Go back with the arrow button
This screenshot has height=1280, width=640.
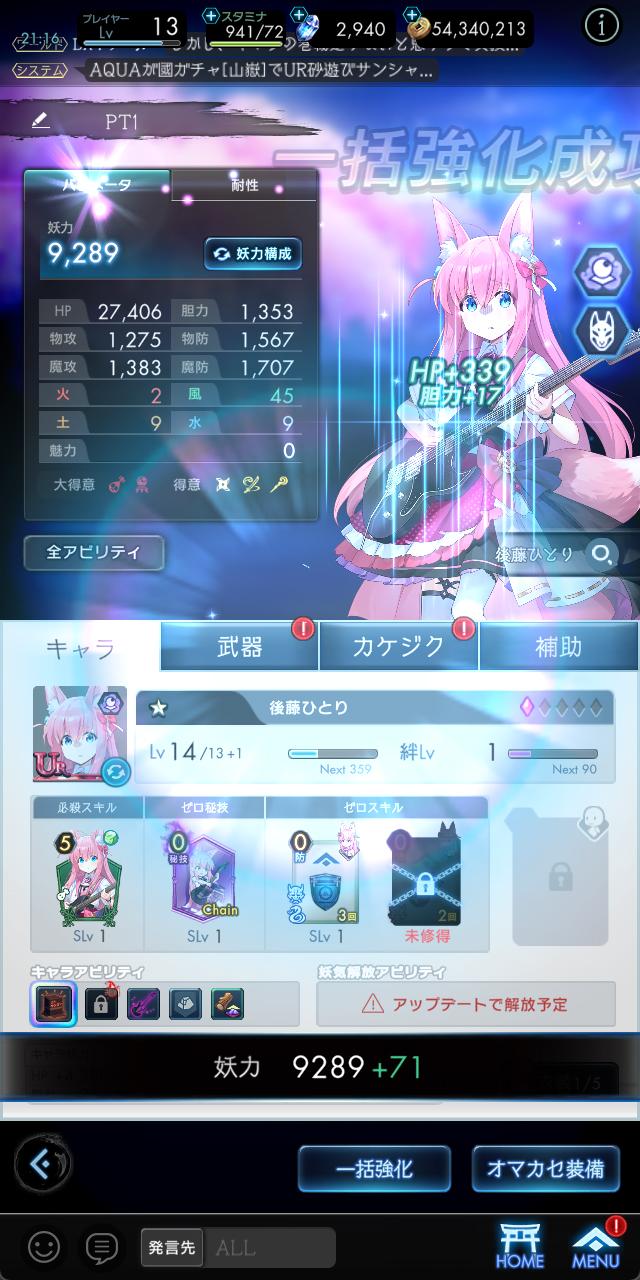42,1165
